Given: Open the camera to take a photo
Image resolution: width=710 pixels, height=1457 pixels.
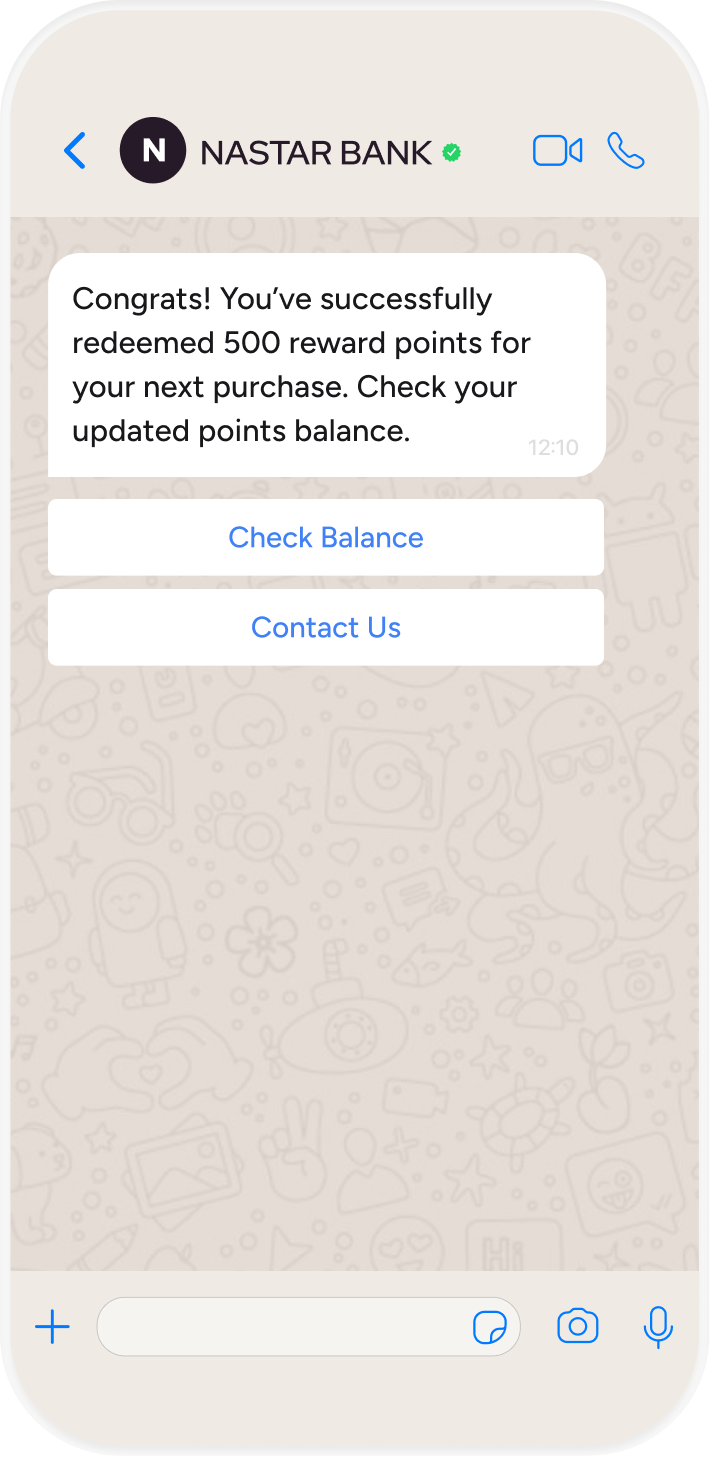Looking at the screenshot, I should coord(577,1327).
